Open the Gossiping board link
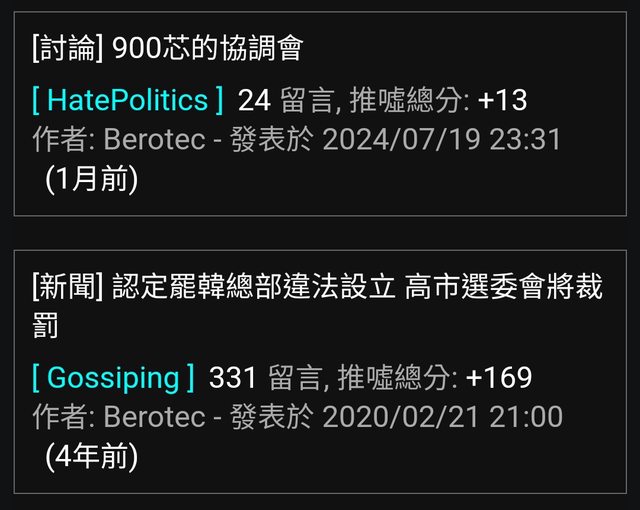 113,377
